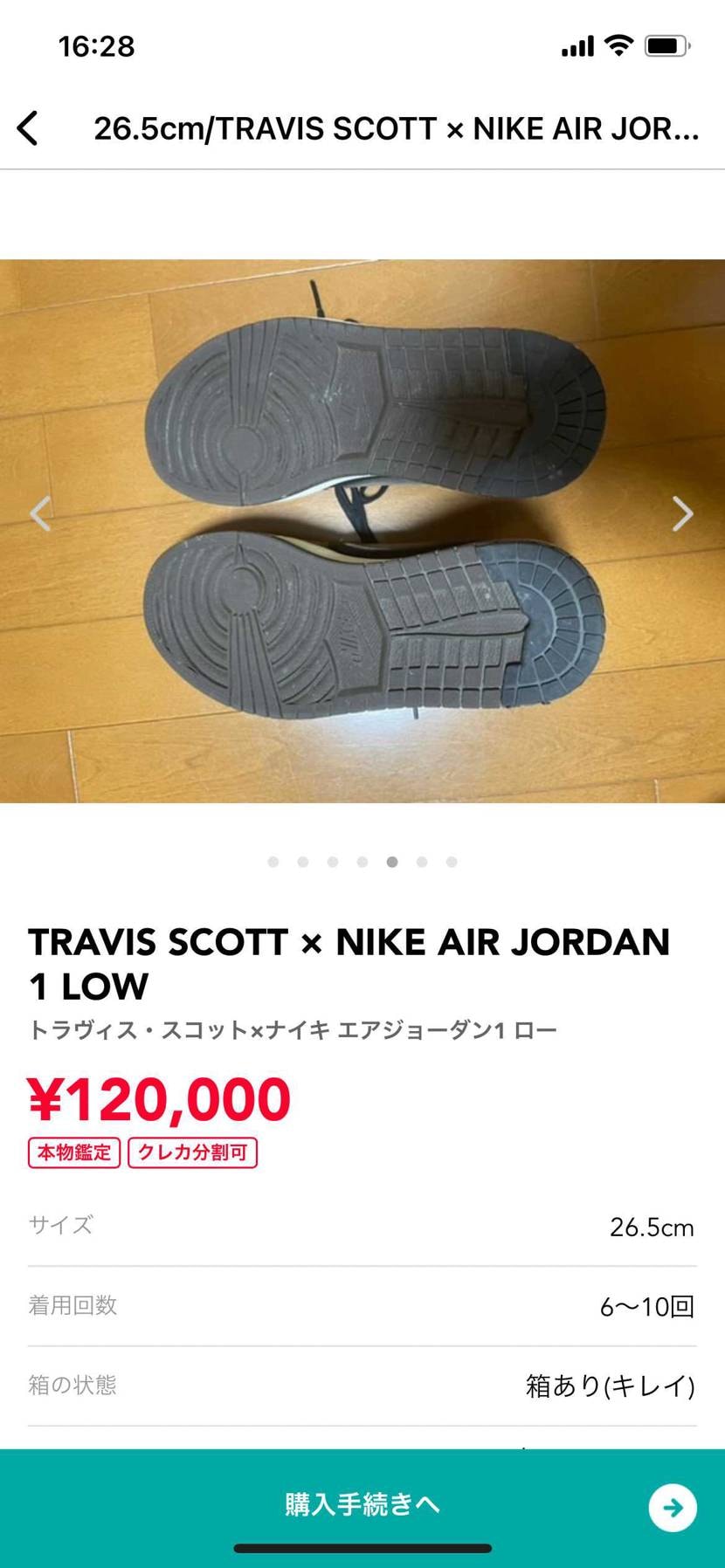Navigate back using the left chevron arrow

coord(29,127)
